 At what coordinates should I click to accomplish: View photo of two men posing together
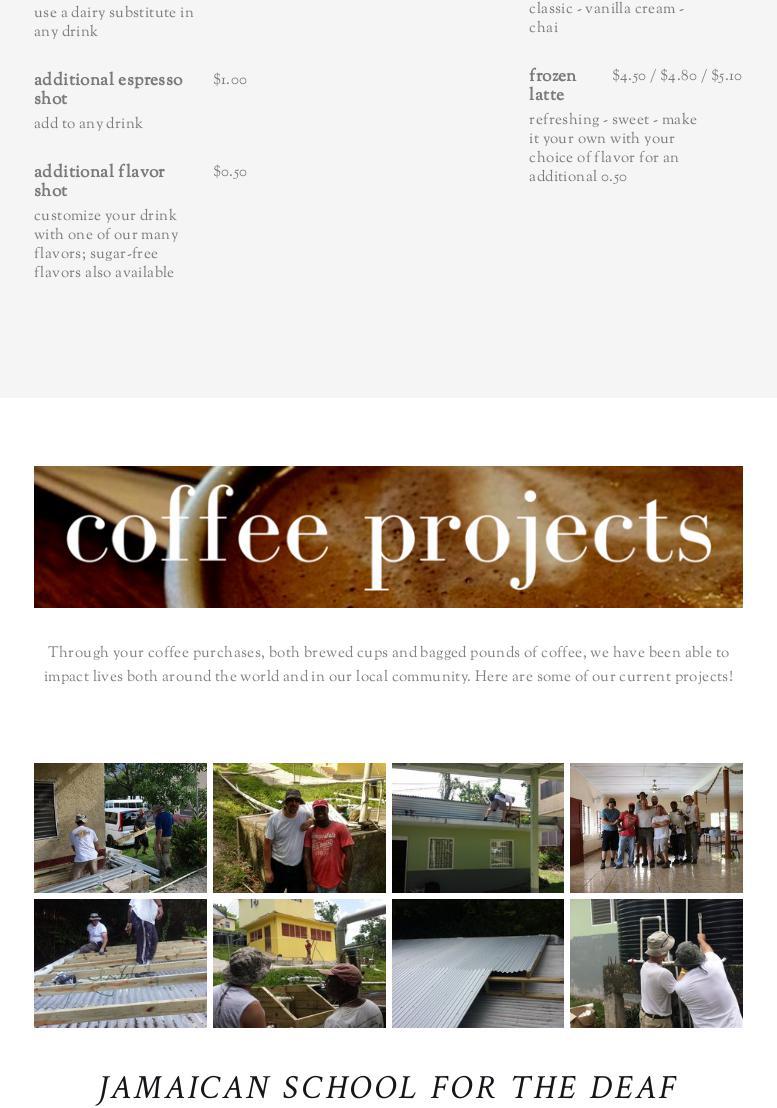[x=299, y=827]
